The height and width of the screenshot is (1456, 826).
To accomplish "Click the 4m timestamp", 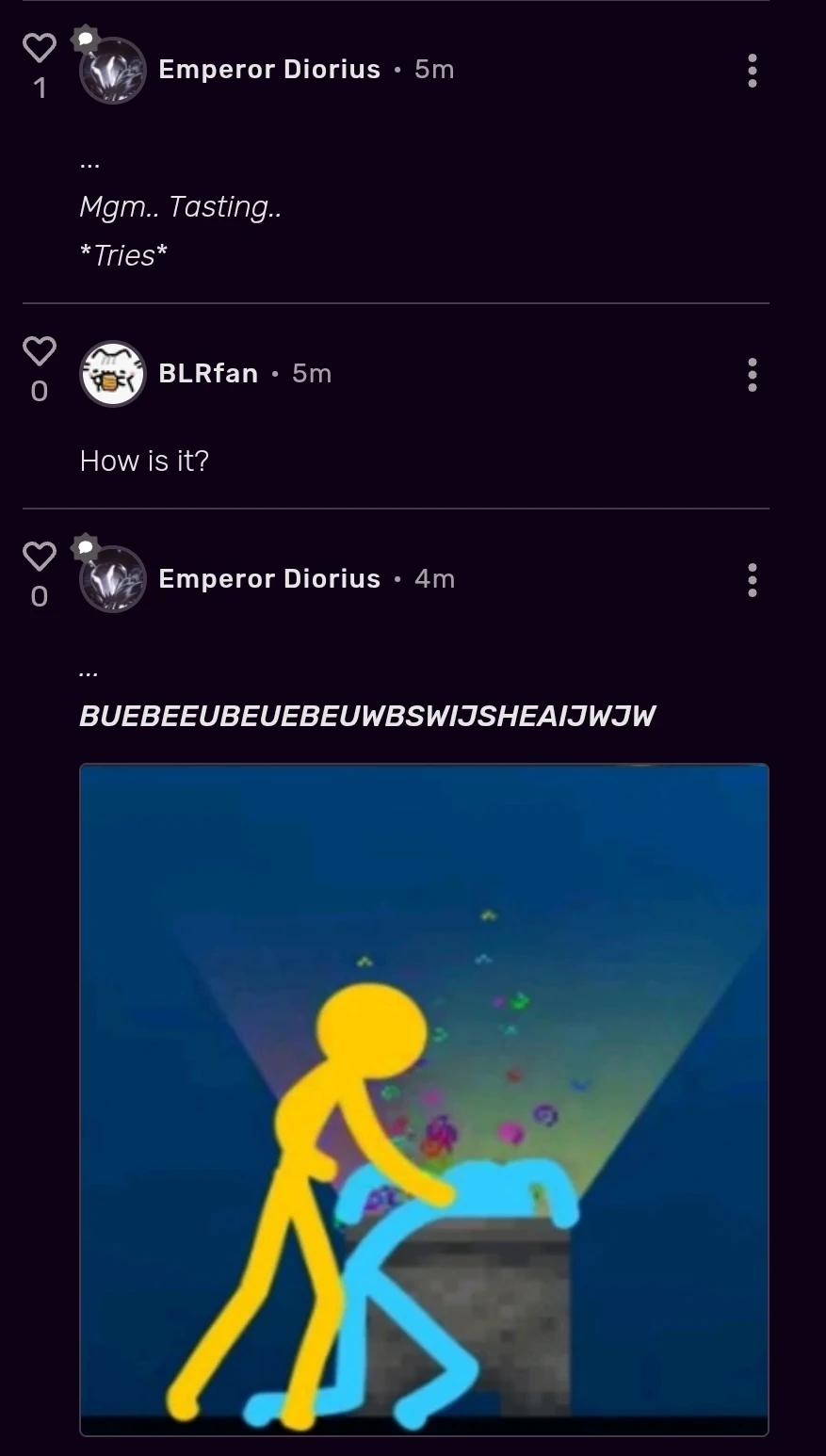I will click(x=434, y=579).
